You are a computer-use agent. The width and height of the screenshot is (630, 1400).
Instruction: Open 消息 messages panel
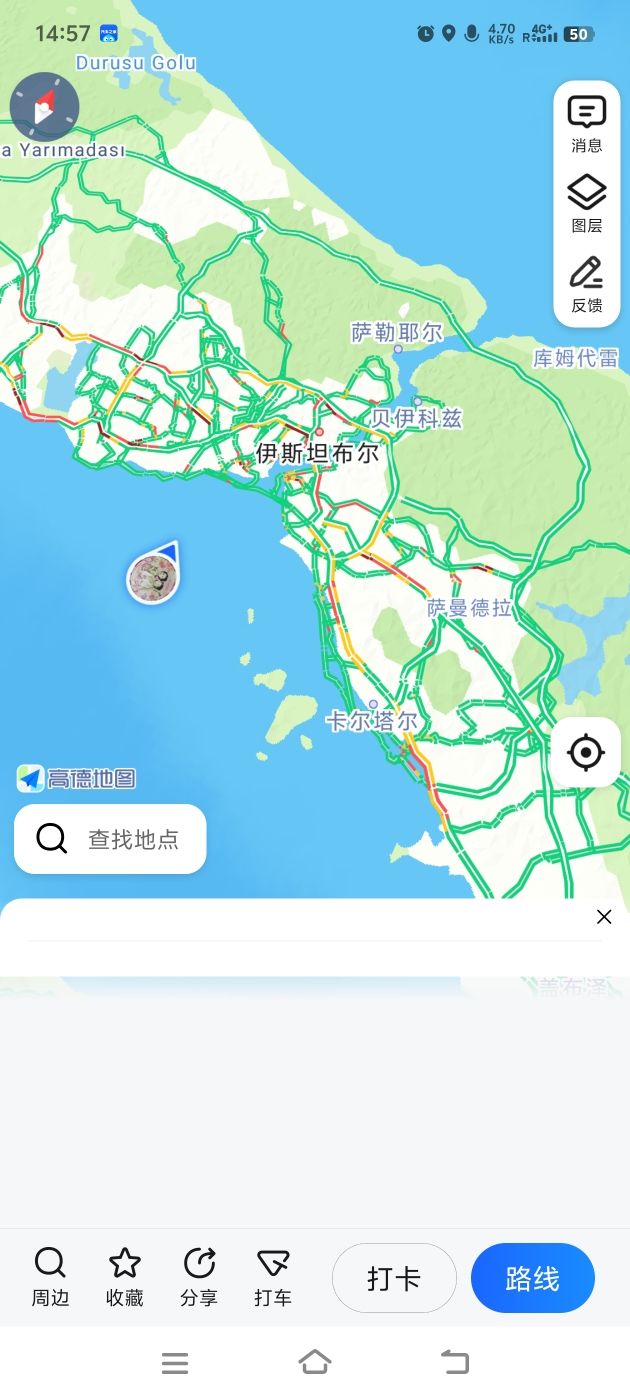[587, 124]
